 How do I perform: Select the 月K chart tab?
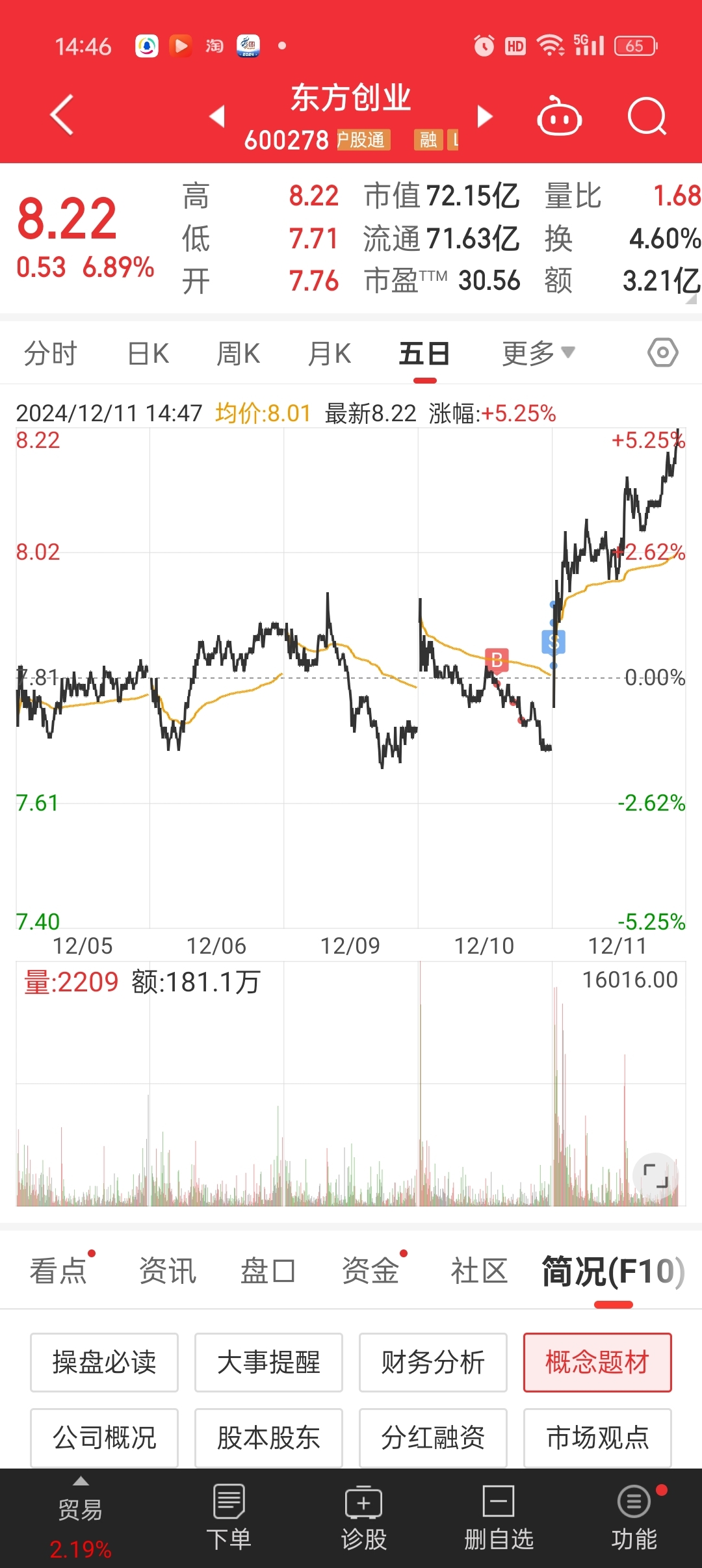(x=330, y=354)
